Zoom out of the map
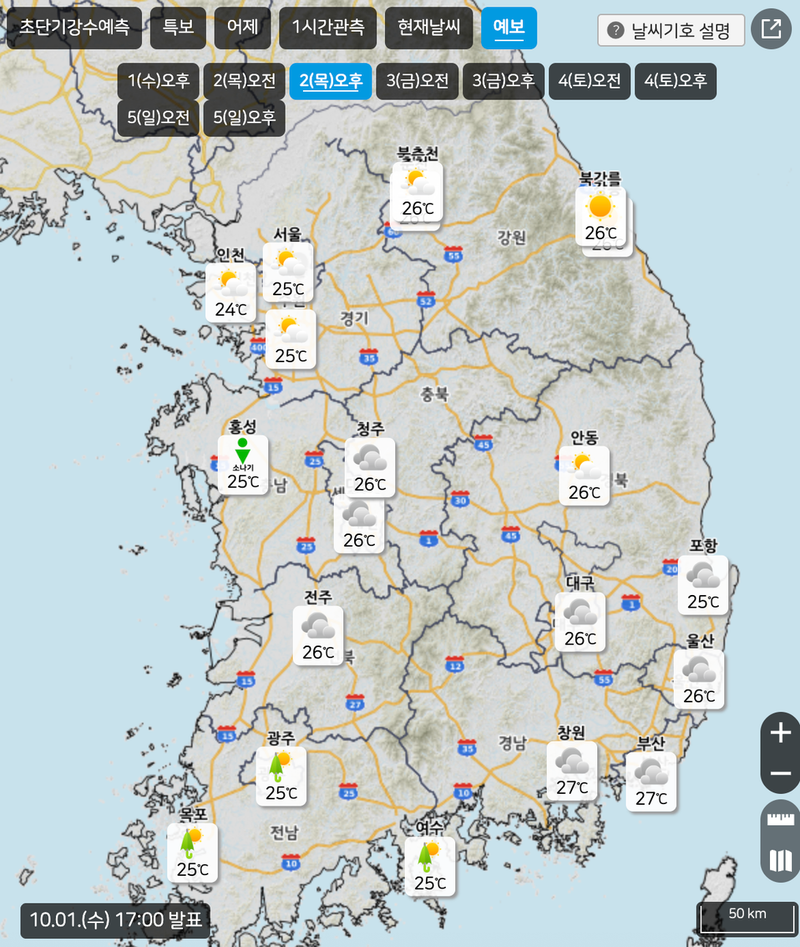 coord(780,774)
